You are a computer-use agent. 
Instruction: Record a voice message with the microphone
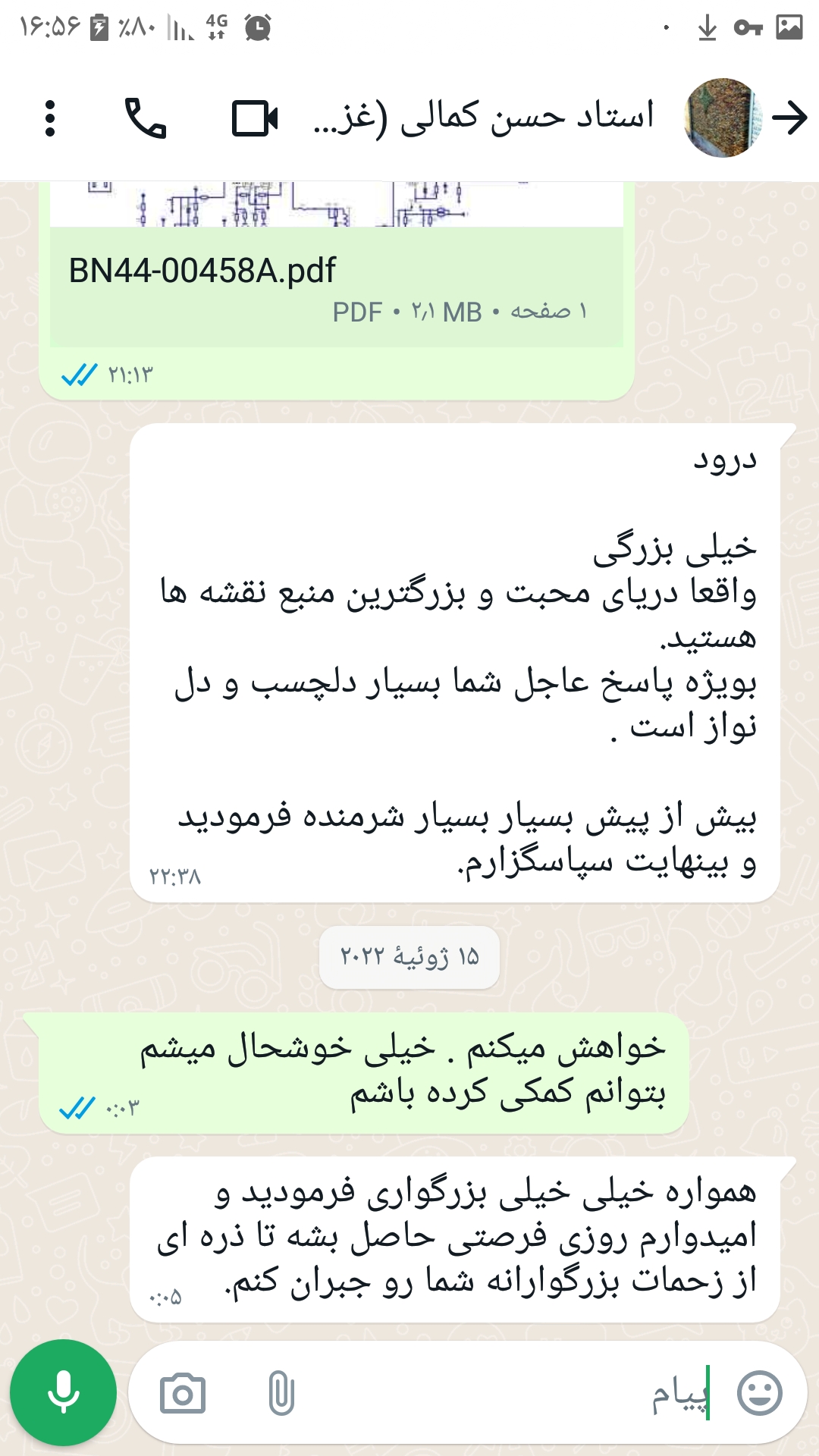point(63,1392)
